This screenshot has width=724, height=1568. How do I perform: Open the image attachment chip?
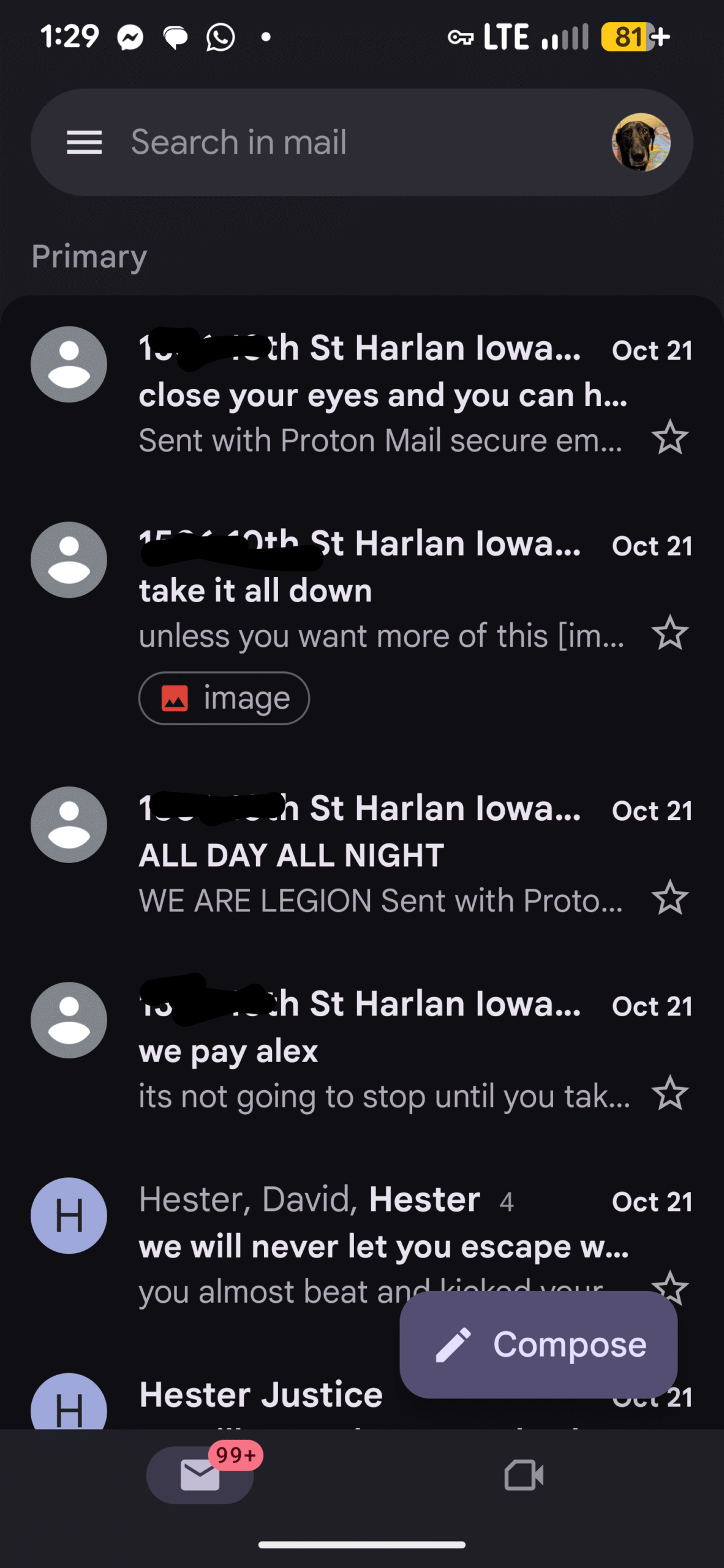click(x=224, y=698)
